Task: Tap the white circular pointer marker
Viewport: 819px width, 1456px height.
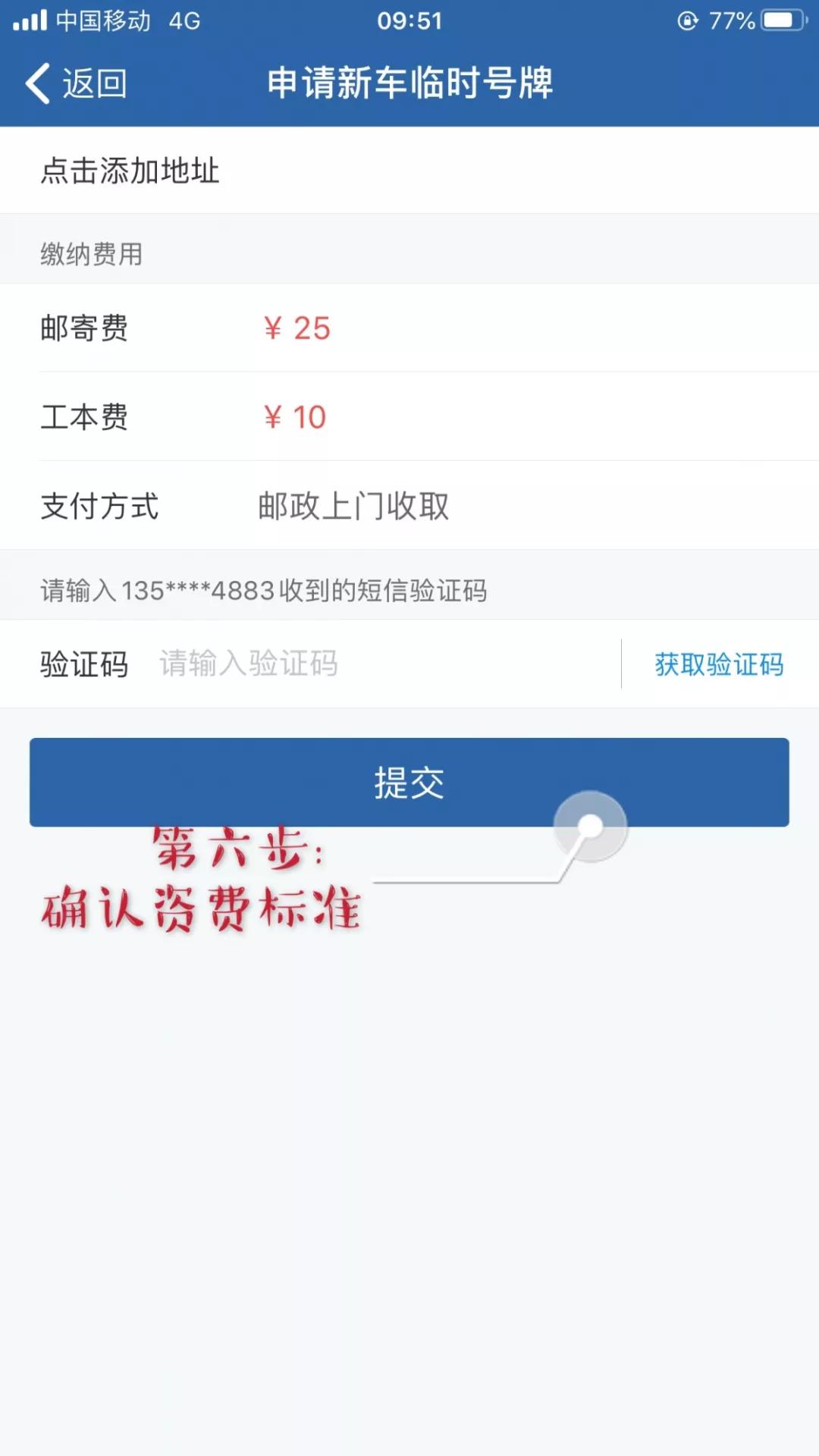Action: click(x=591, y=826)
